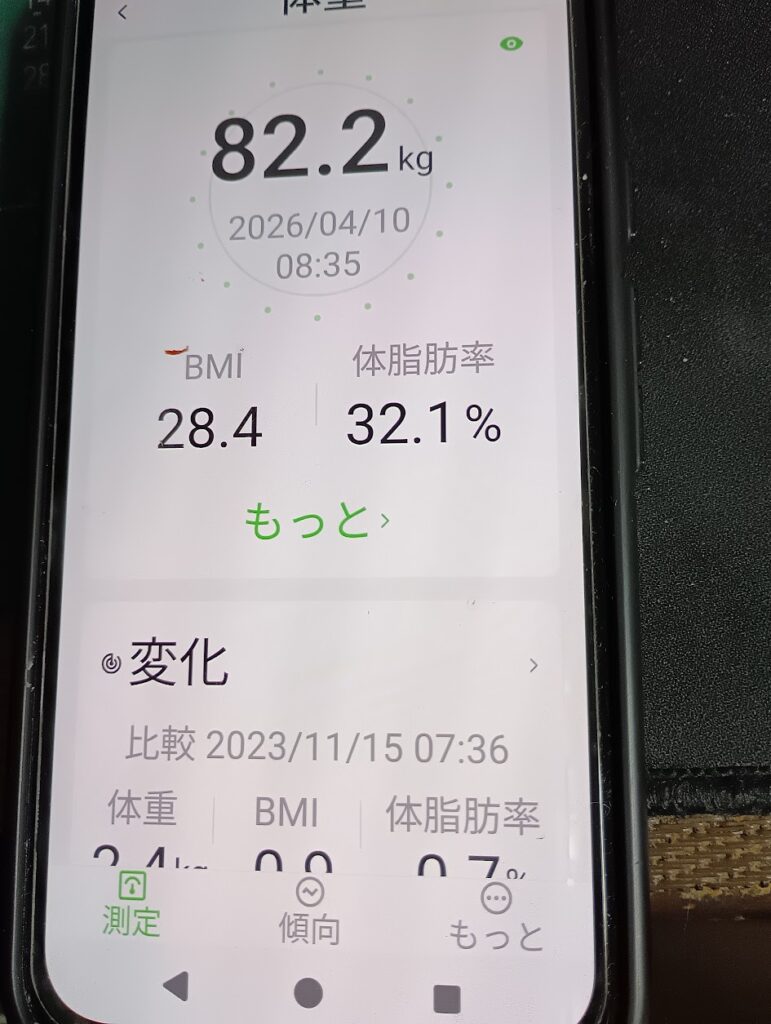Expand the 変化 card chevron

533,665
